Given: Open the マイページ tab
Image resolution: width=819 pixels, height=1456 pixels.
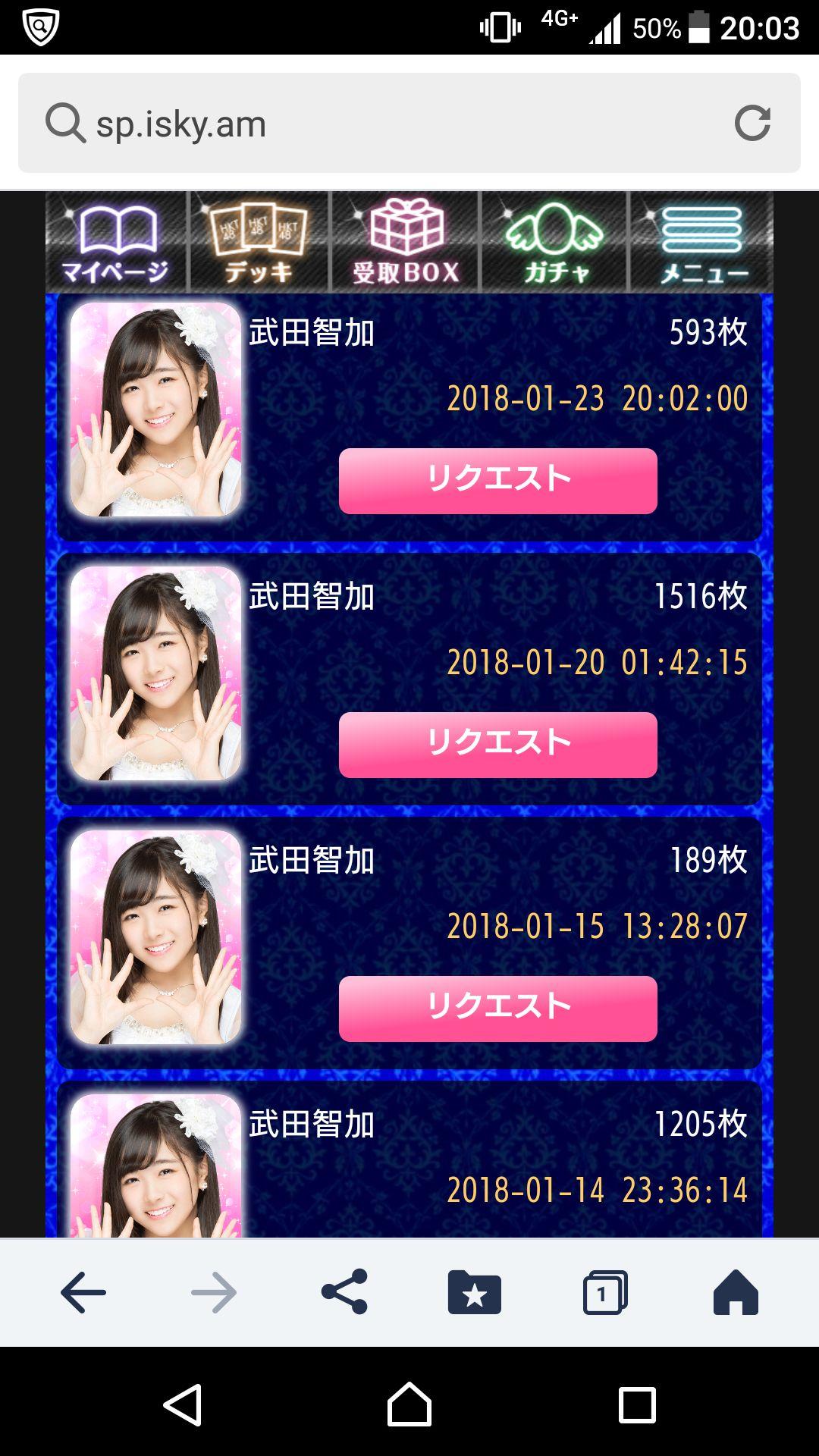Looking at the screenshot, I should 116,242.
